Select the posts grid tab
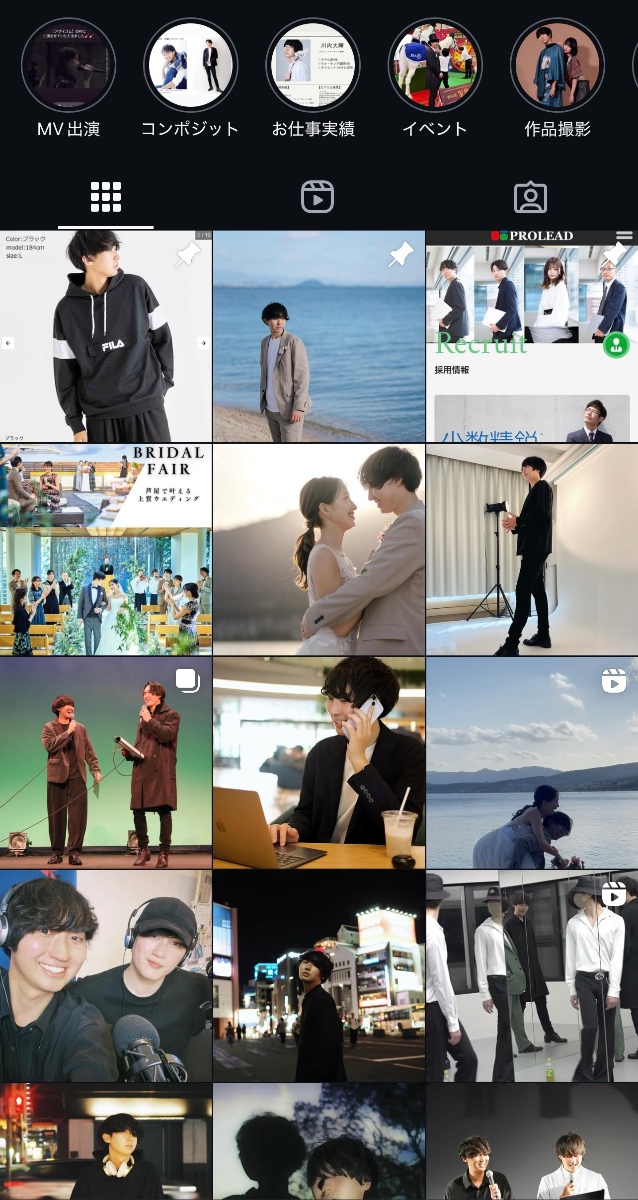This screenshot has height=1200, width=638. 105,197
